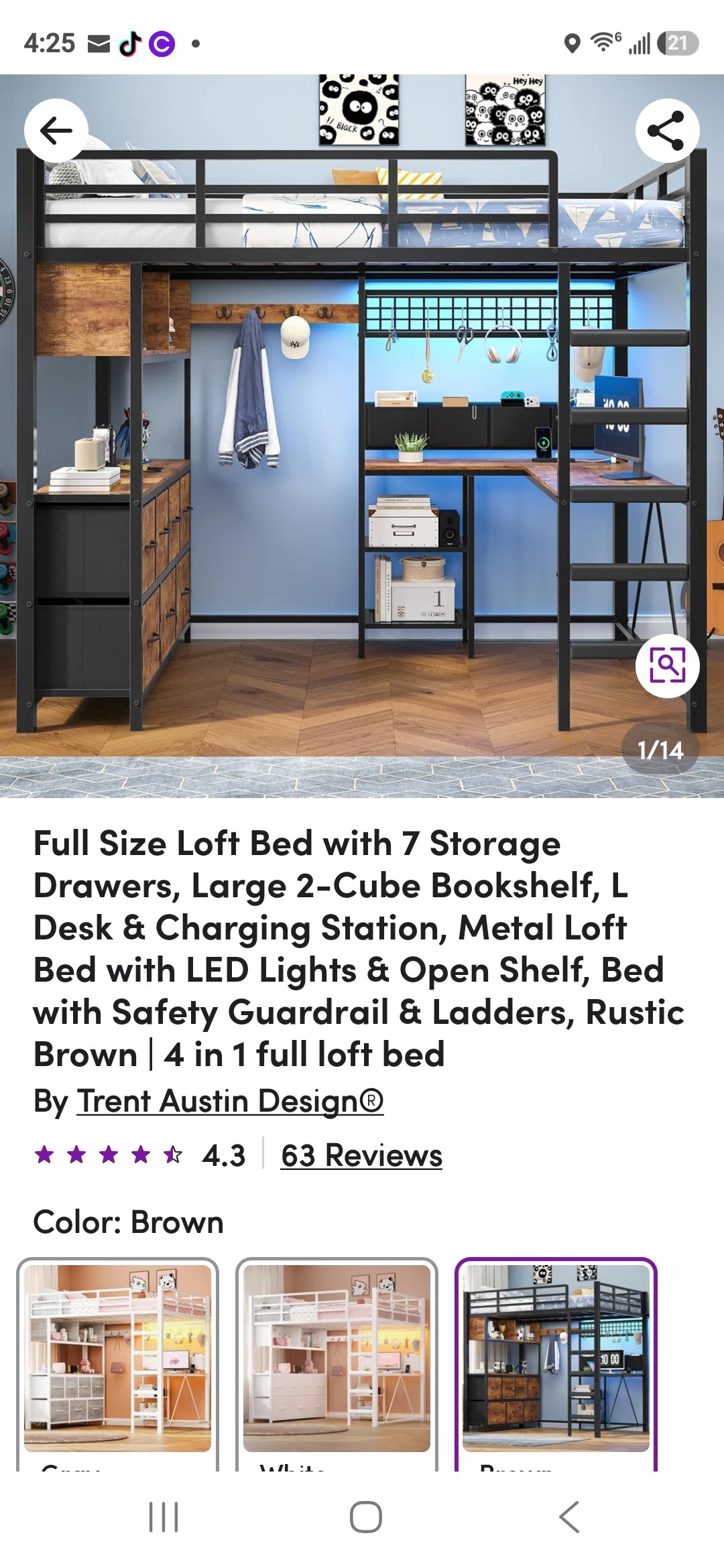Open the 63 Reviews link
The image size is (724, 1568).
[361, 1155]
